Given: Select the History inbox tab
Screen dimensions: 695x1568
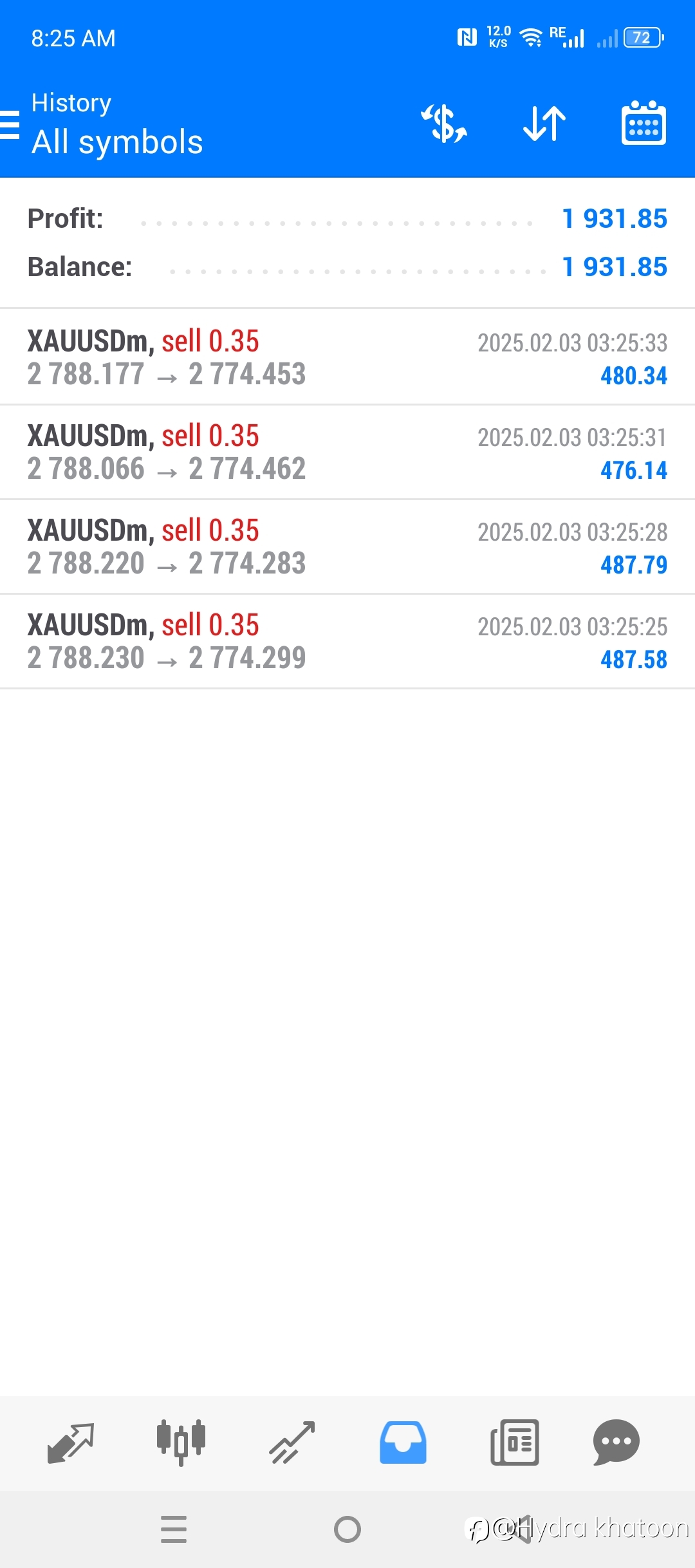Looking at the screenshot, I should [403, 1442].
